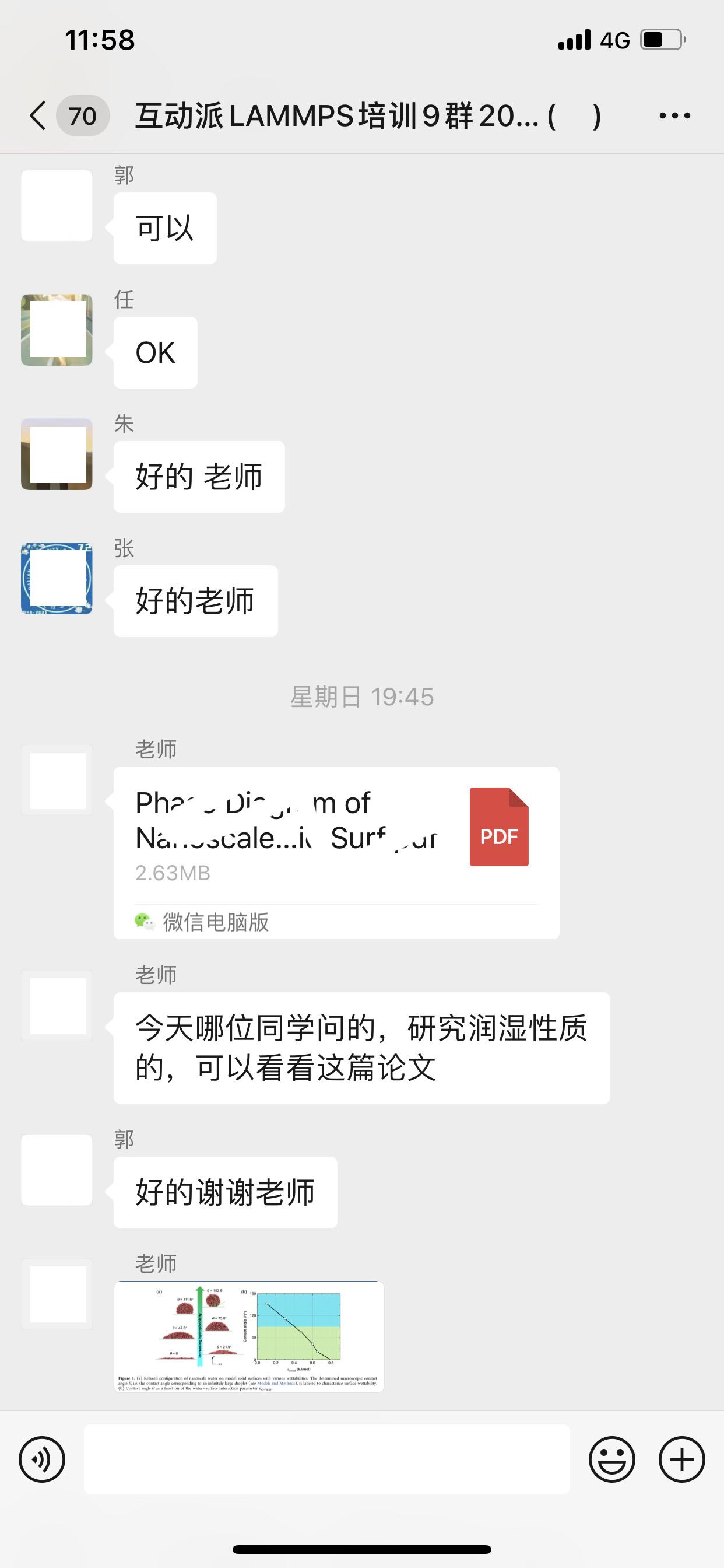This screenshot has height=1568, width=724.
Task: Open 朱's profile avatar
Action: click(x=57, y=454)
